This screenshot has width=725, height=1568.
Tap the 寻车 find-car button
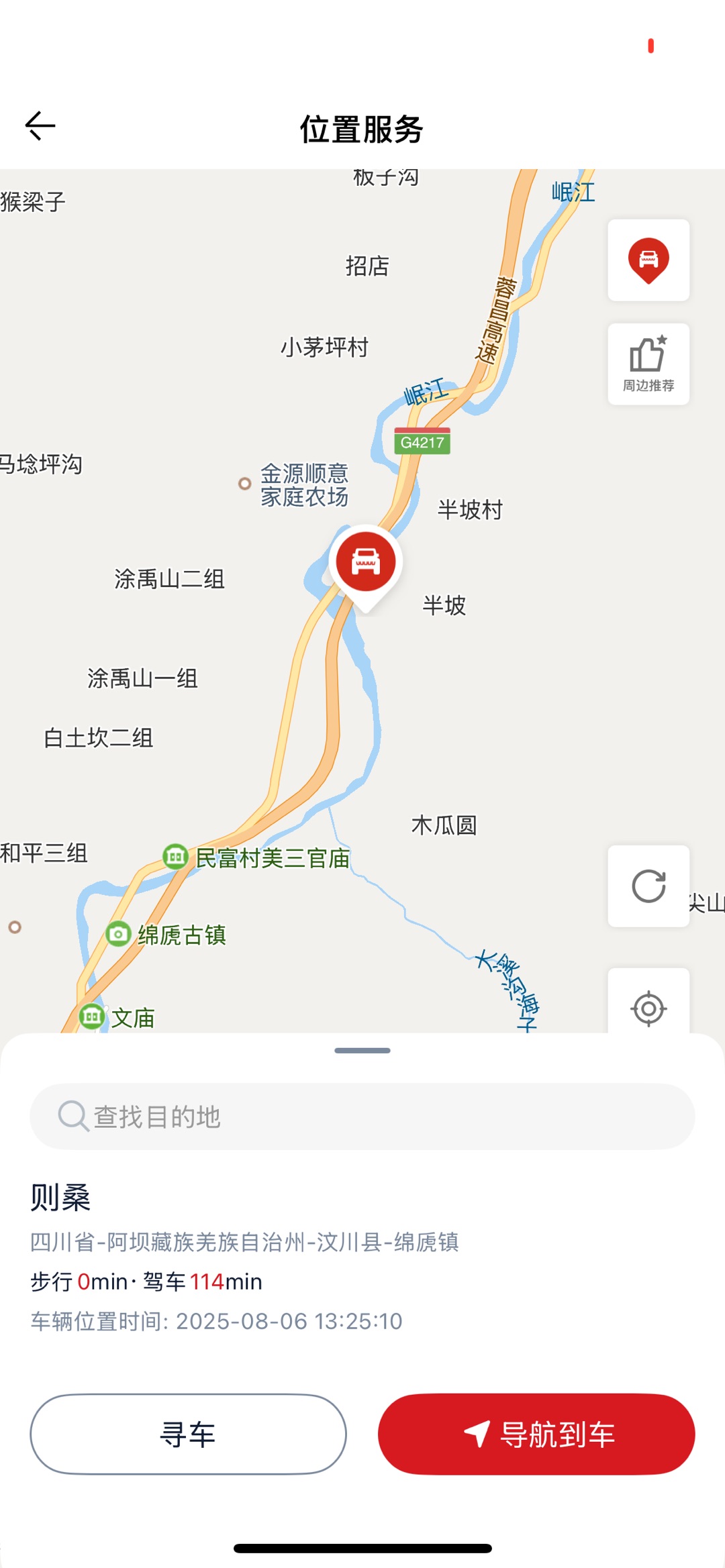coord(188,1434)
